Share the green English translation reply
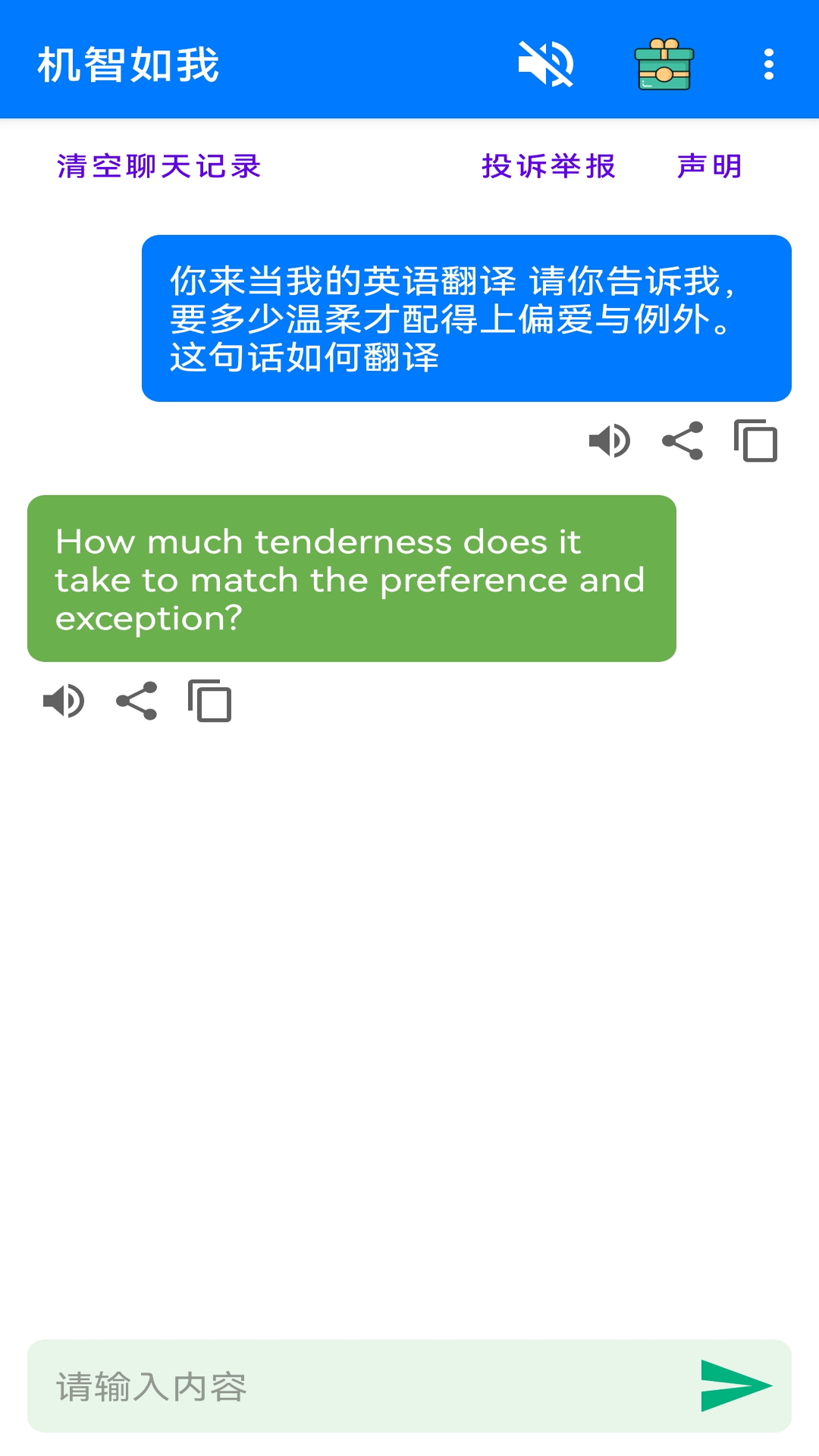This screenshot has height=1456, width=819. [136, 701]
